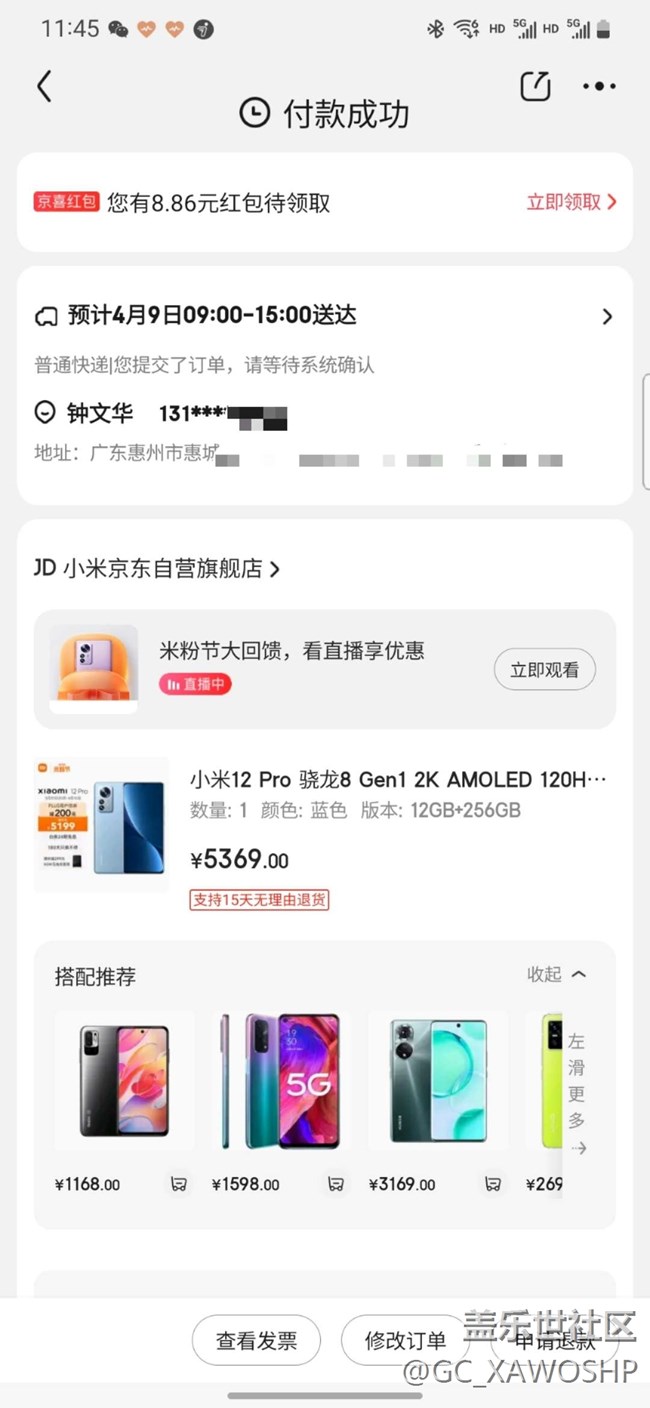The width and height of the screenshot is (650, 1408).
Task: View the invoice via 查看发票
Action: point(256,1341)
